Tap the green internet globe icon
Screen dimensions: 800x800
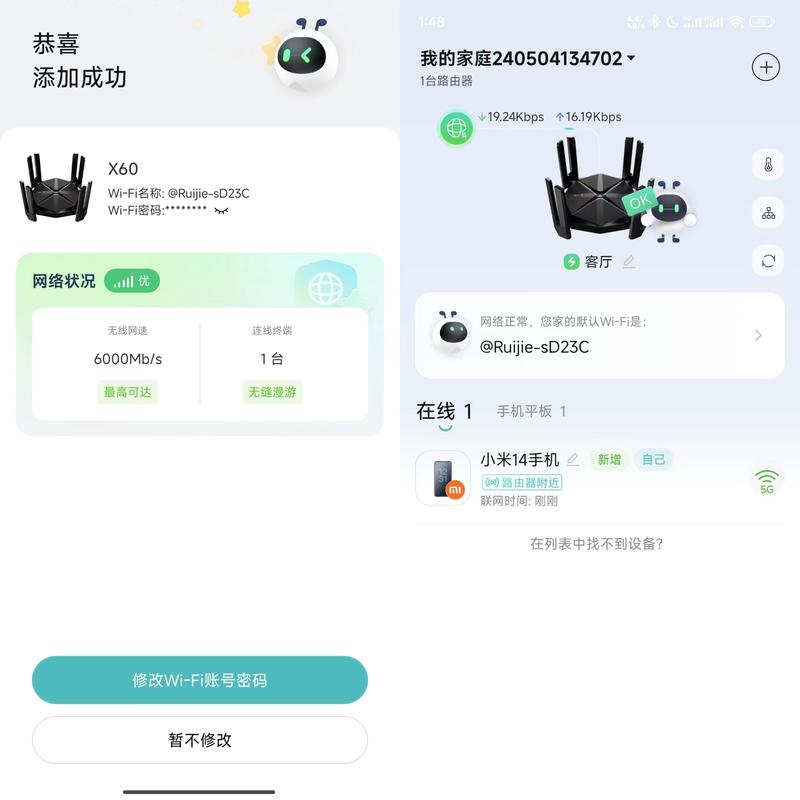pyautogui.click(x=457, y=128)
